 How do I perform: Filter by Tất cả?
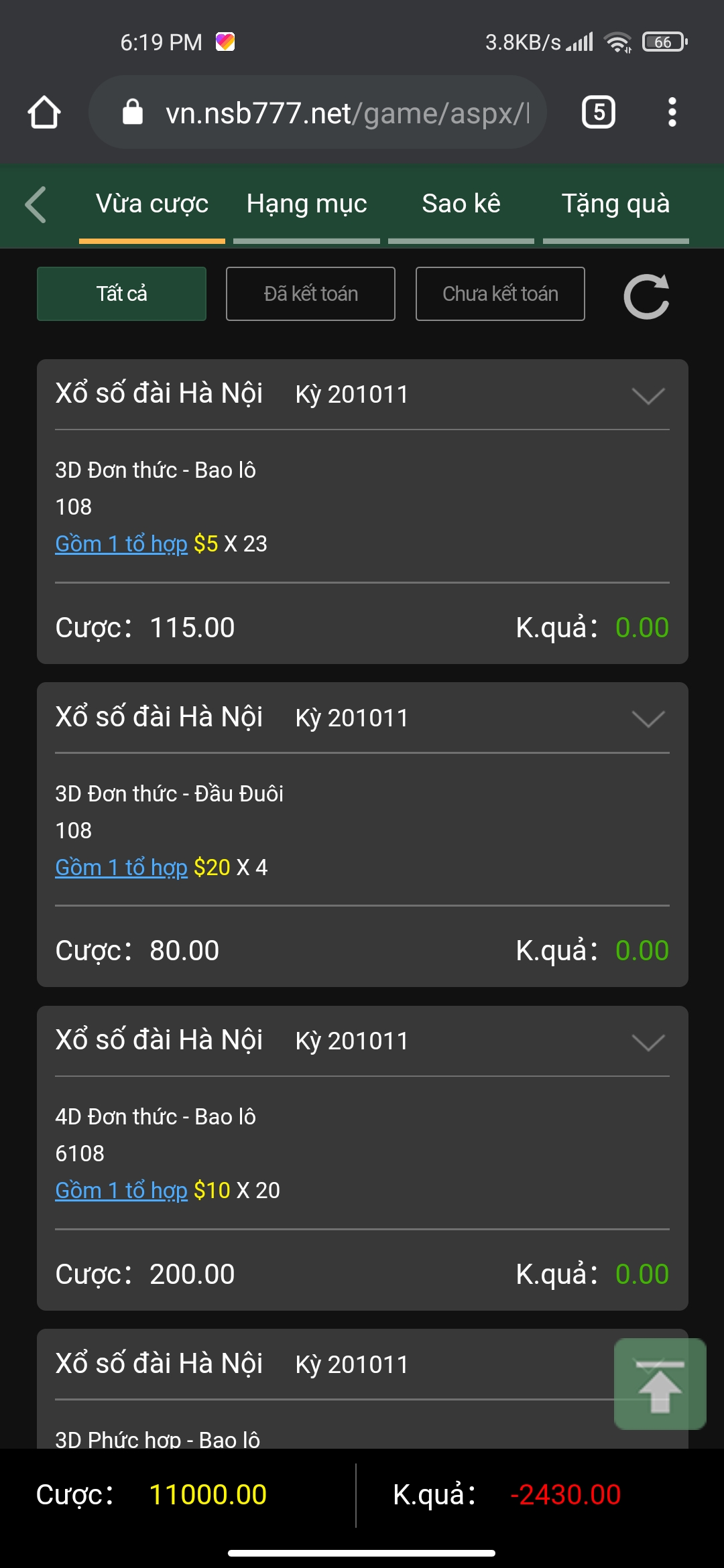click(121, 293)
